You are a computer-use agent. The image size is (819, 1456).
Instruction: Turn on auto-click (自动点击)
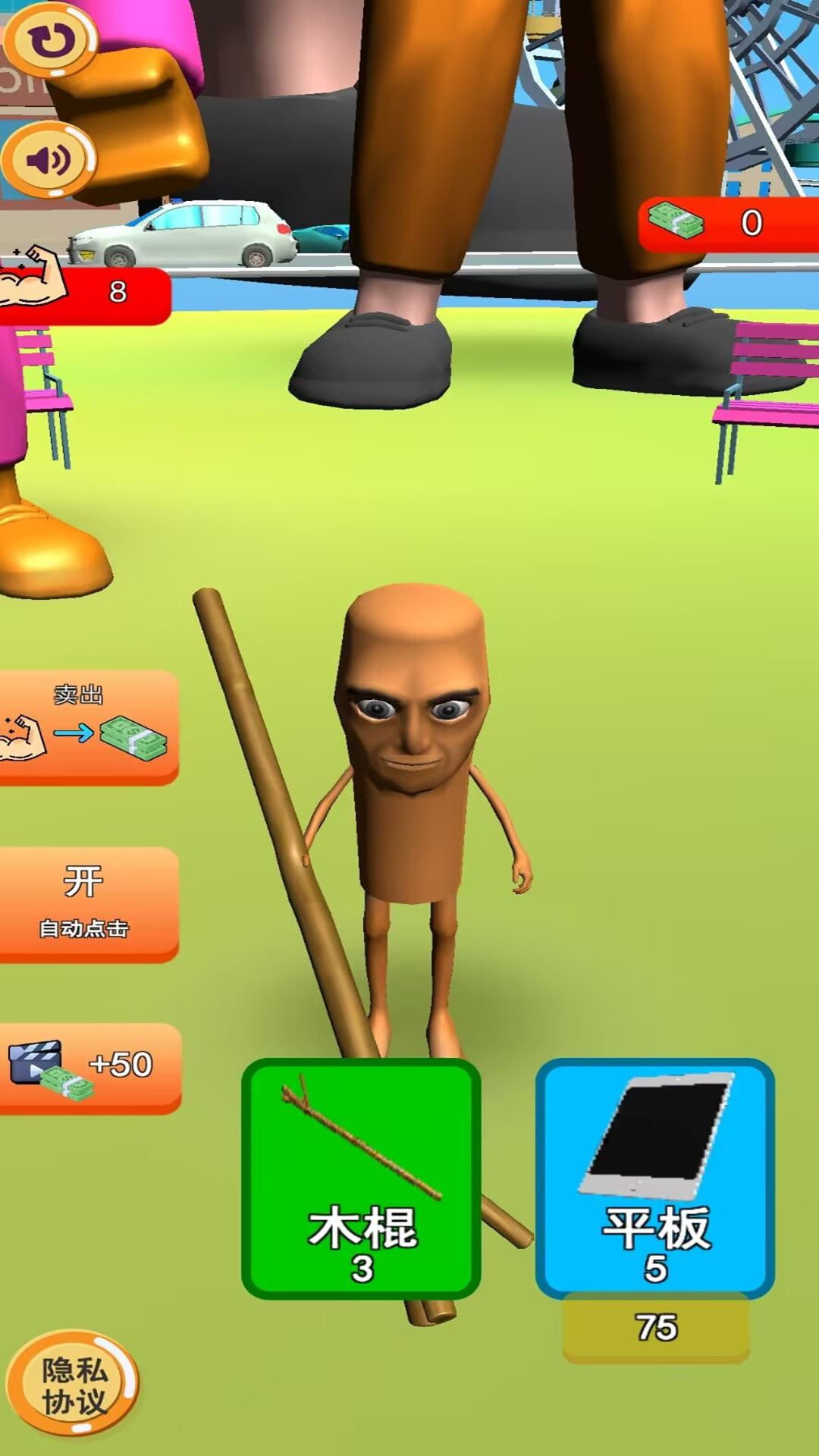point(87,903)
